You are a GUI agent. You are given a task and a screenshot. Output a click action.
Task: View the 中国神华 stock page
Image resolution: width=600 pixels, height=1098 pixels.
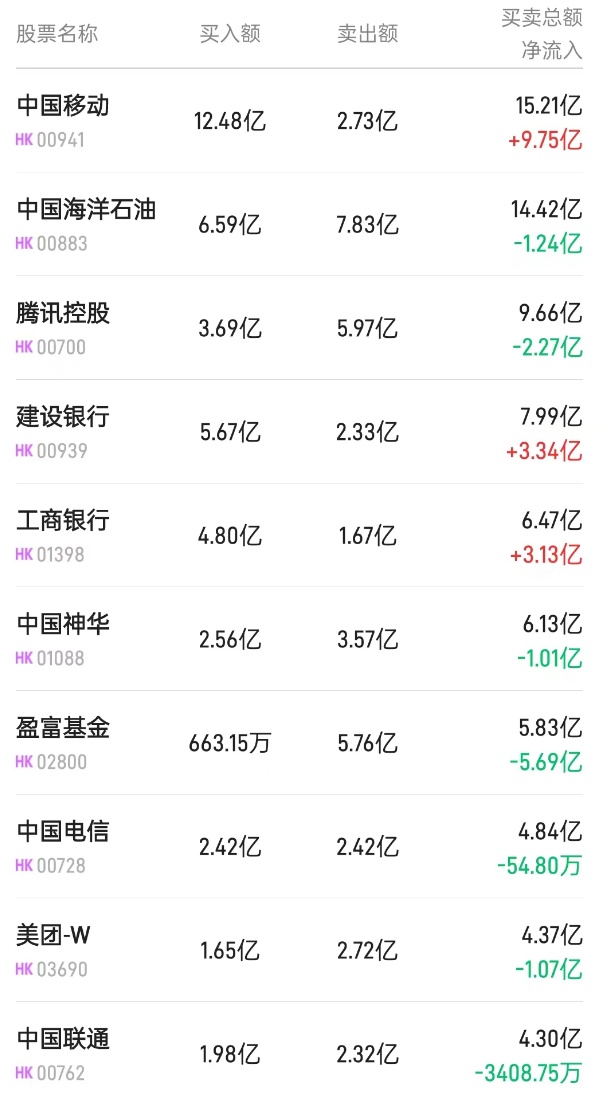pos(63,625)
